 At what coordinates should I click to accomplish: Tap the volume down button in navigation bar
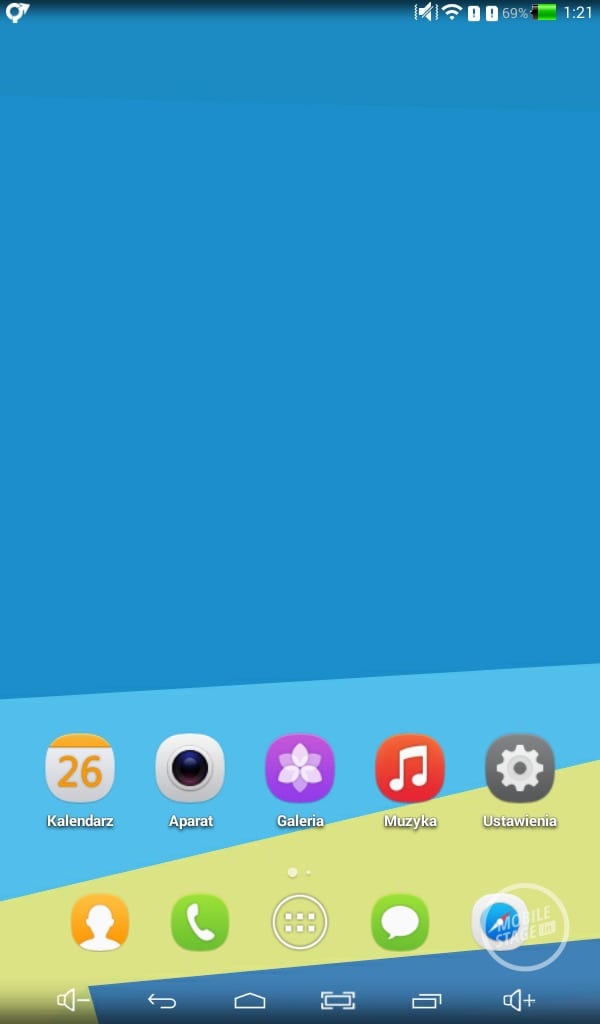point(73,1000)
